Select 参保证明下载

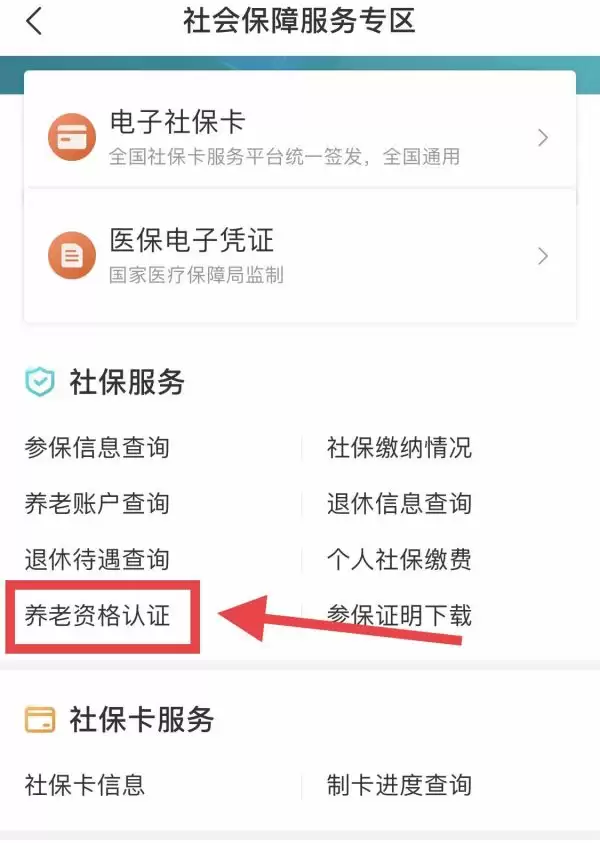pyautogui.click(x=399, y=615)
